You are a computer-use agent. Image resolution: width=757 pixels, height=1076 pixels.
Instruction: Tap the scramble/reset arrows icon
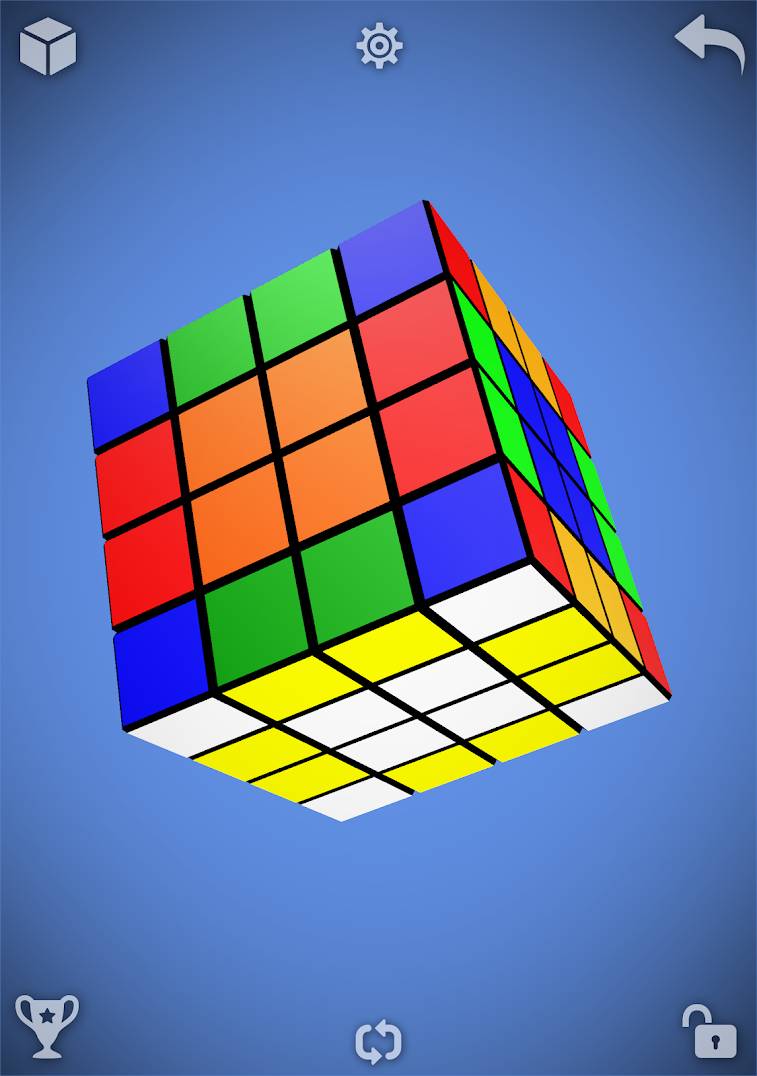379,1042
